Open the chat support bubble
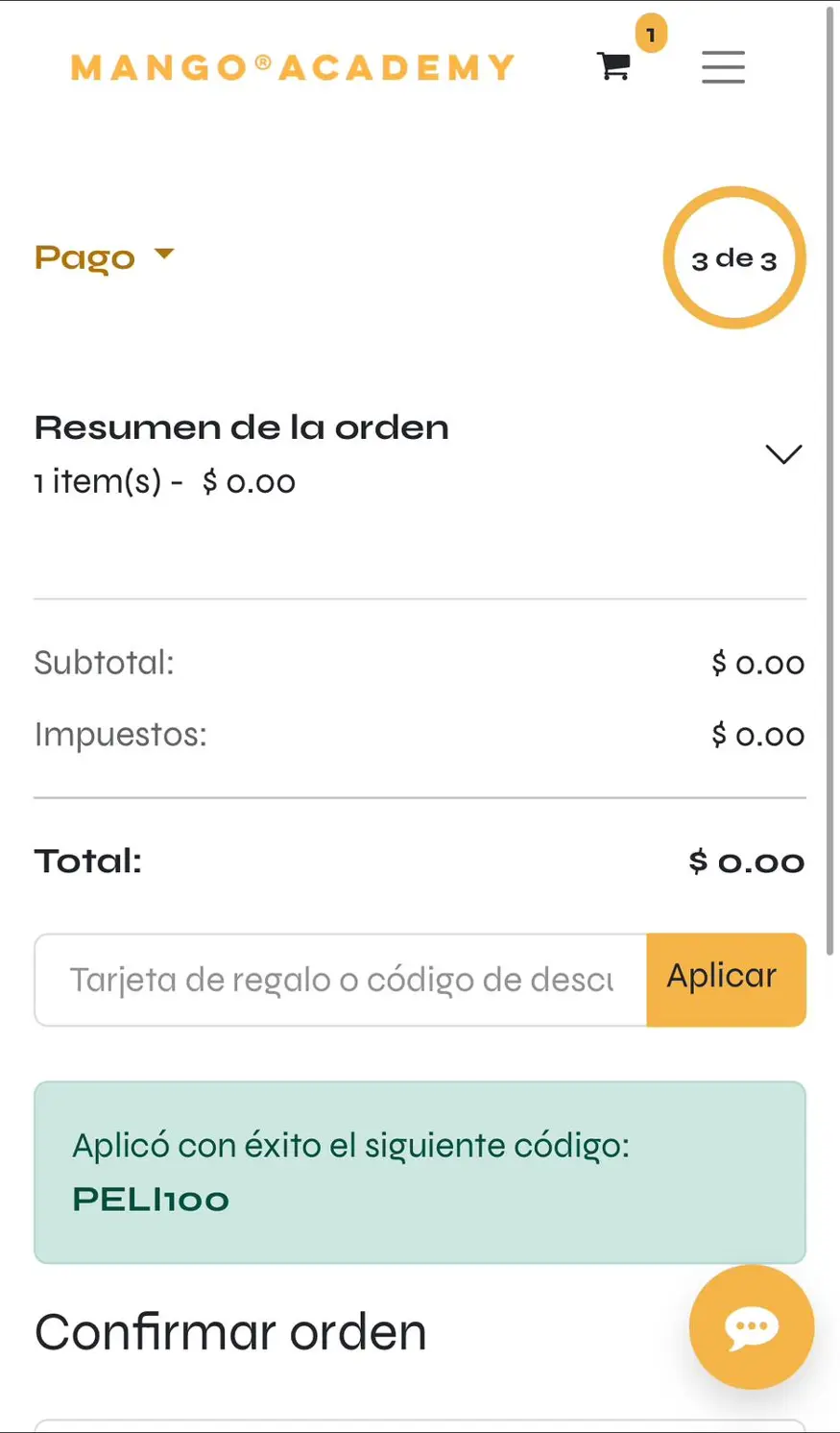The height and width of the screenshot is (1433, 840). (x=752, y=1327)
